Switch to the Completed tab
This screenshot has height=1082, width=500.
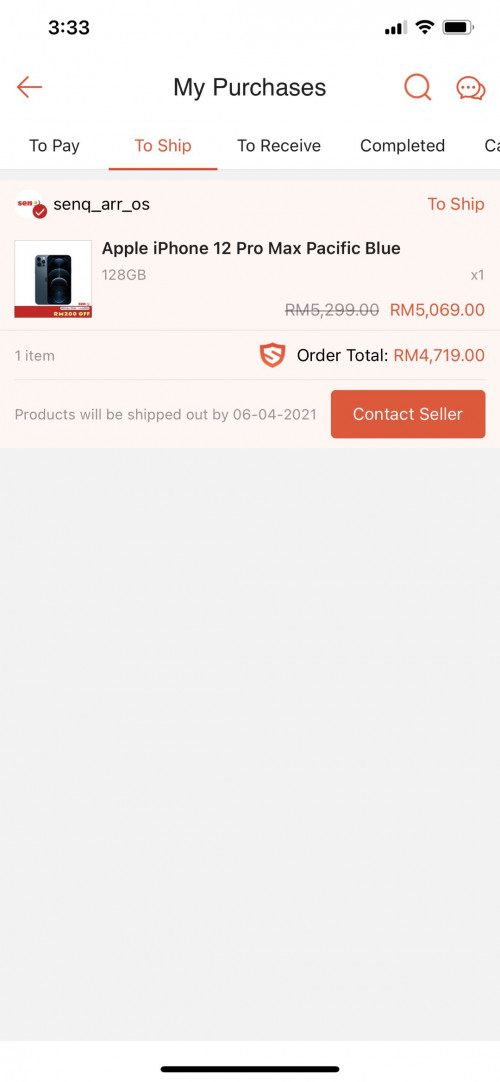(402, 146)
